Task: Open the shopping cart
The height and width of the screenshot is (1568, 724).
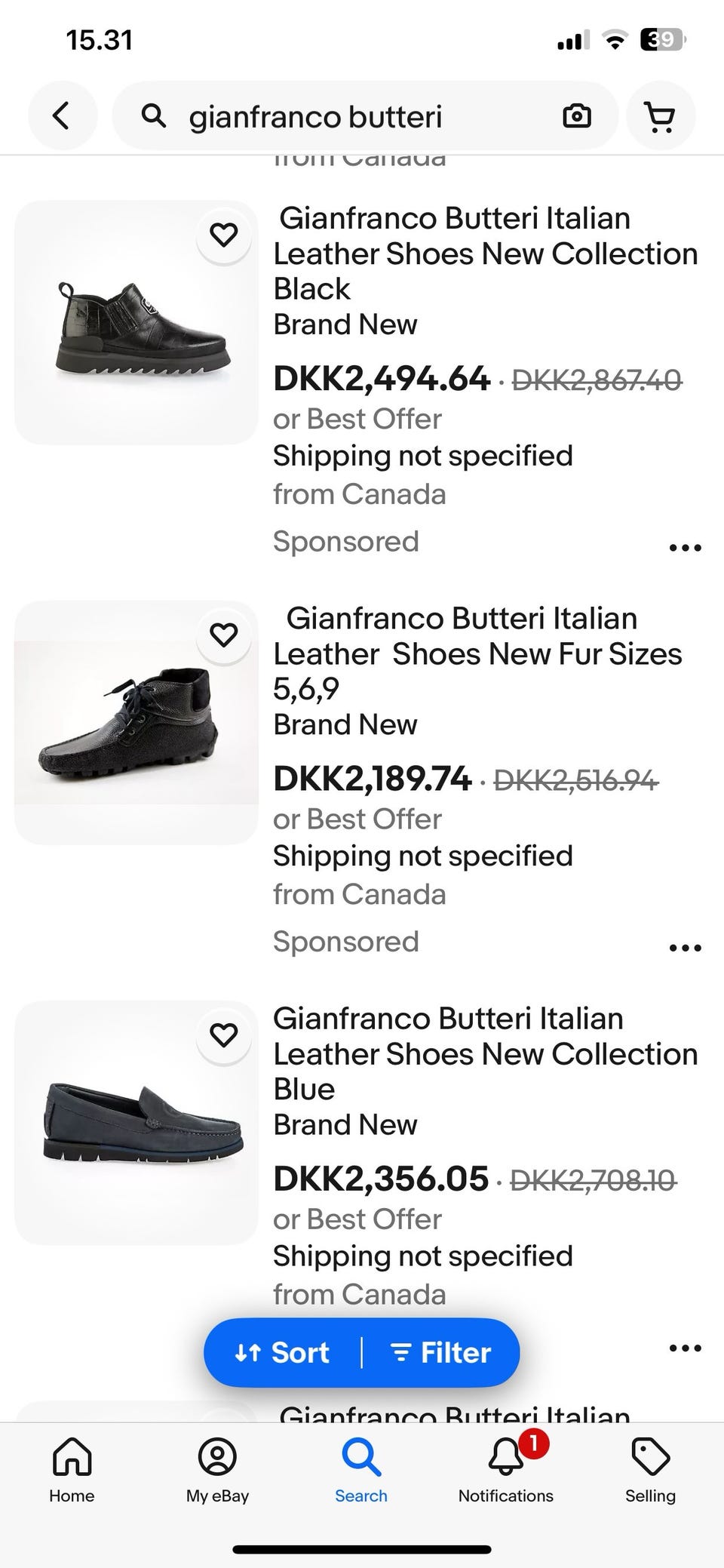Action: tap(660, 117)
